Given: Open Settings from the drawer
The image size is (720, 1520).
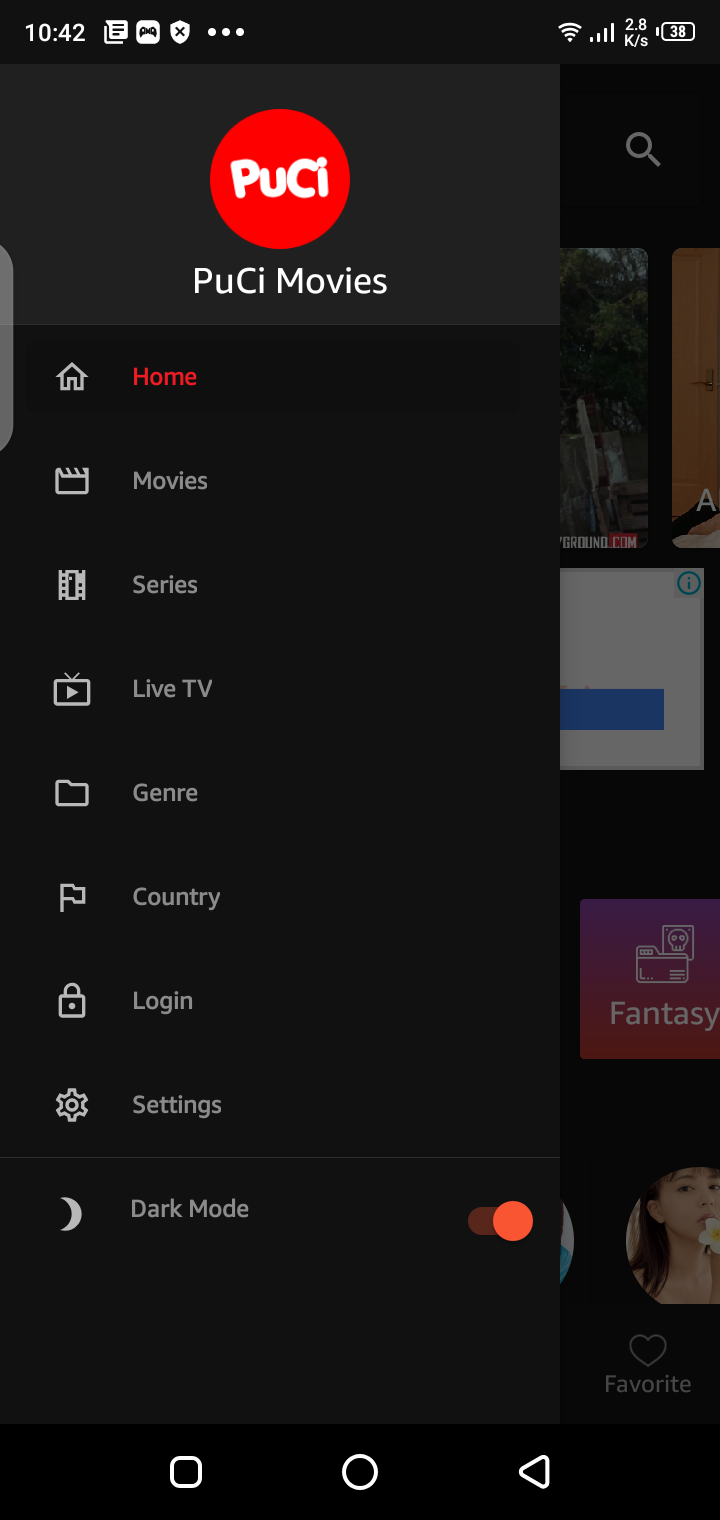Looking at the screenshot, I should pyautogui.click(x=177, y=1105).
